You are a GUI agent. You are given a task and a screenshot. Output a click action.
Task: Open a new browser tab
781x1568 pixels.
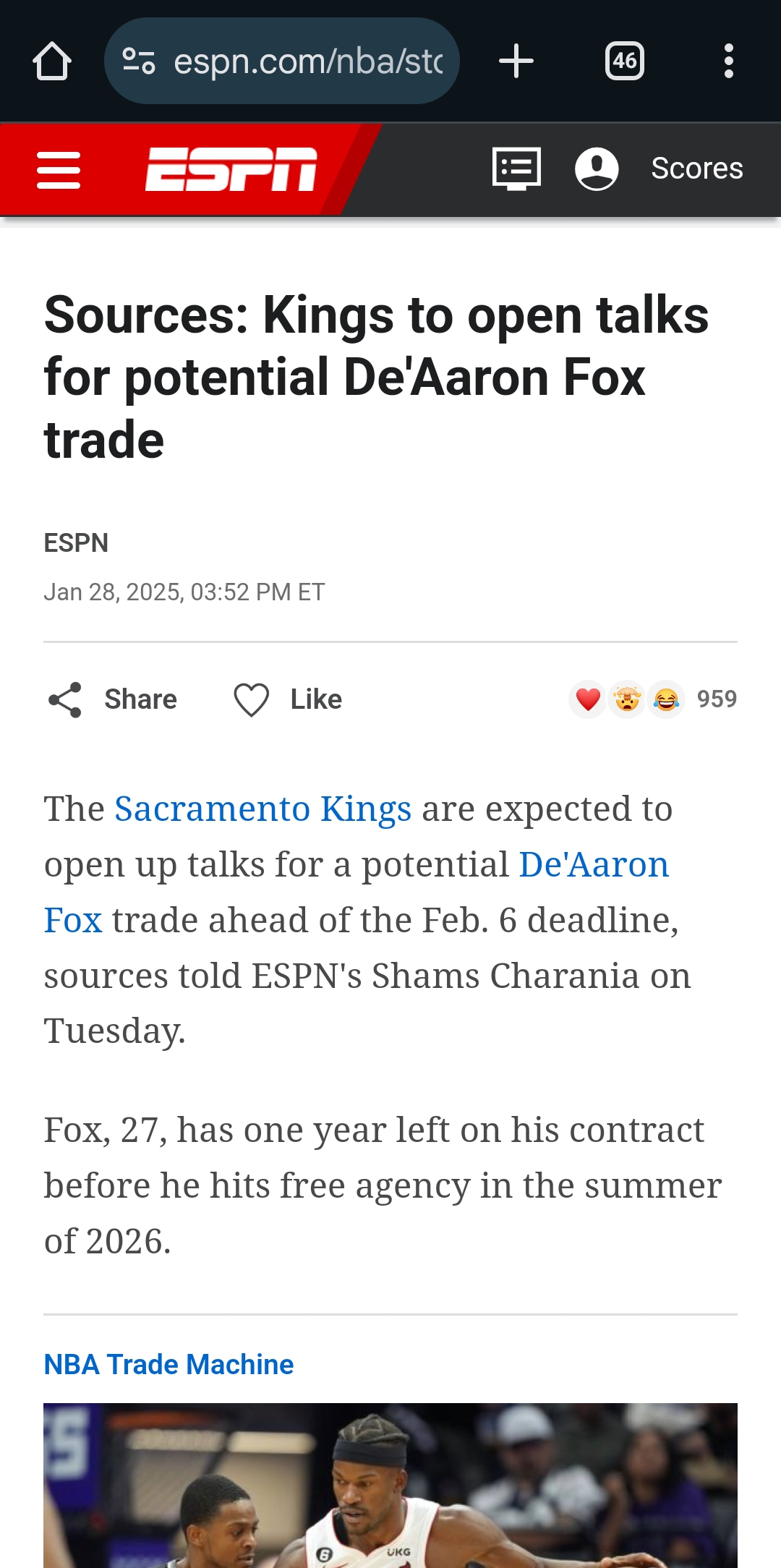(516, 61)
